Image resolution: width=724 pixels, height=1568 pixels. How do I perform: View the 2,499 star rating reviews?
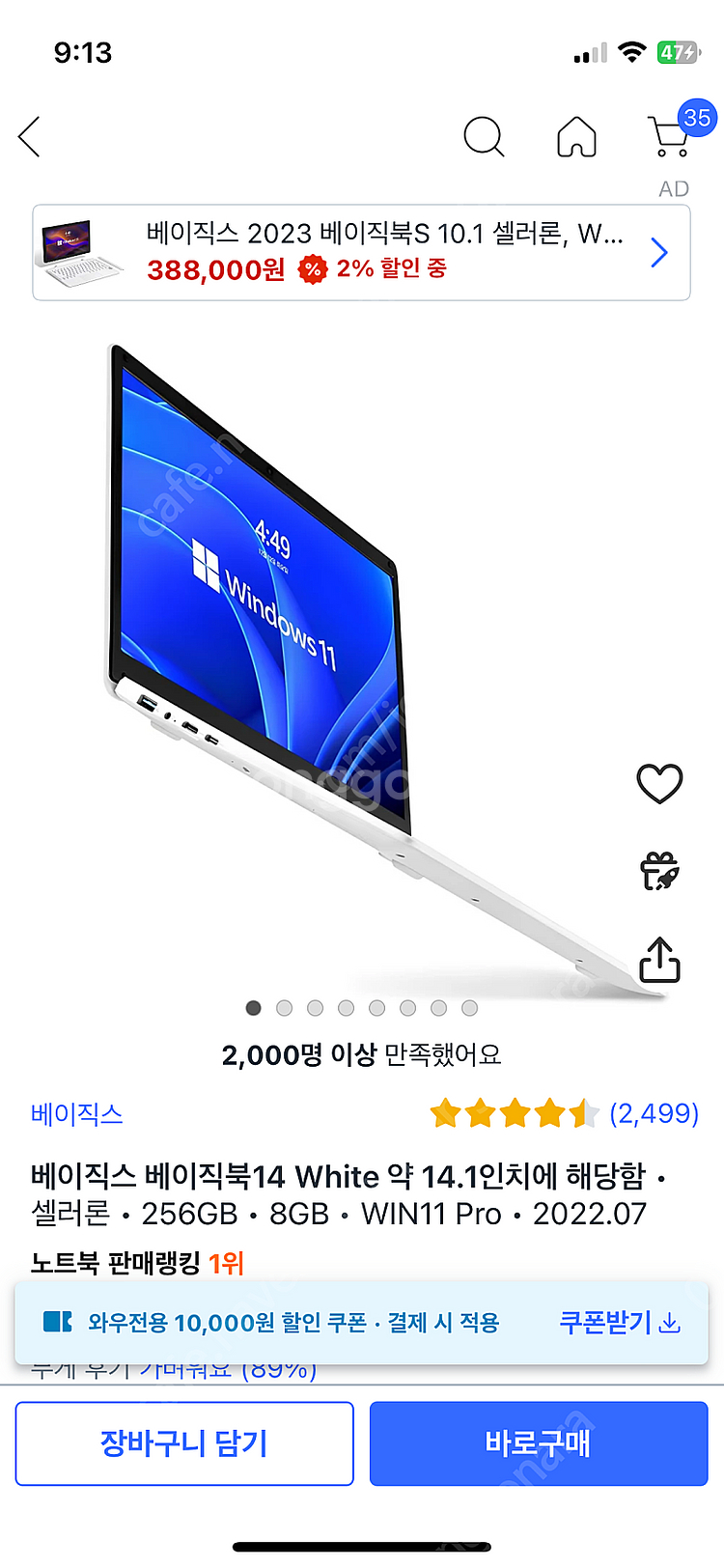[565, 1114]
